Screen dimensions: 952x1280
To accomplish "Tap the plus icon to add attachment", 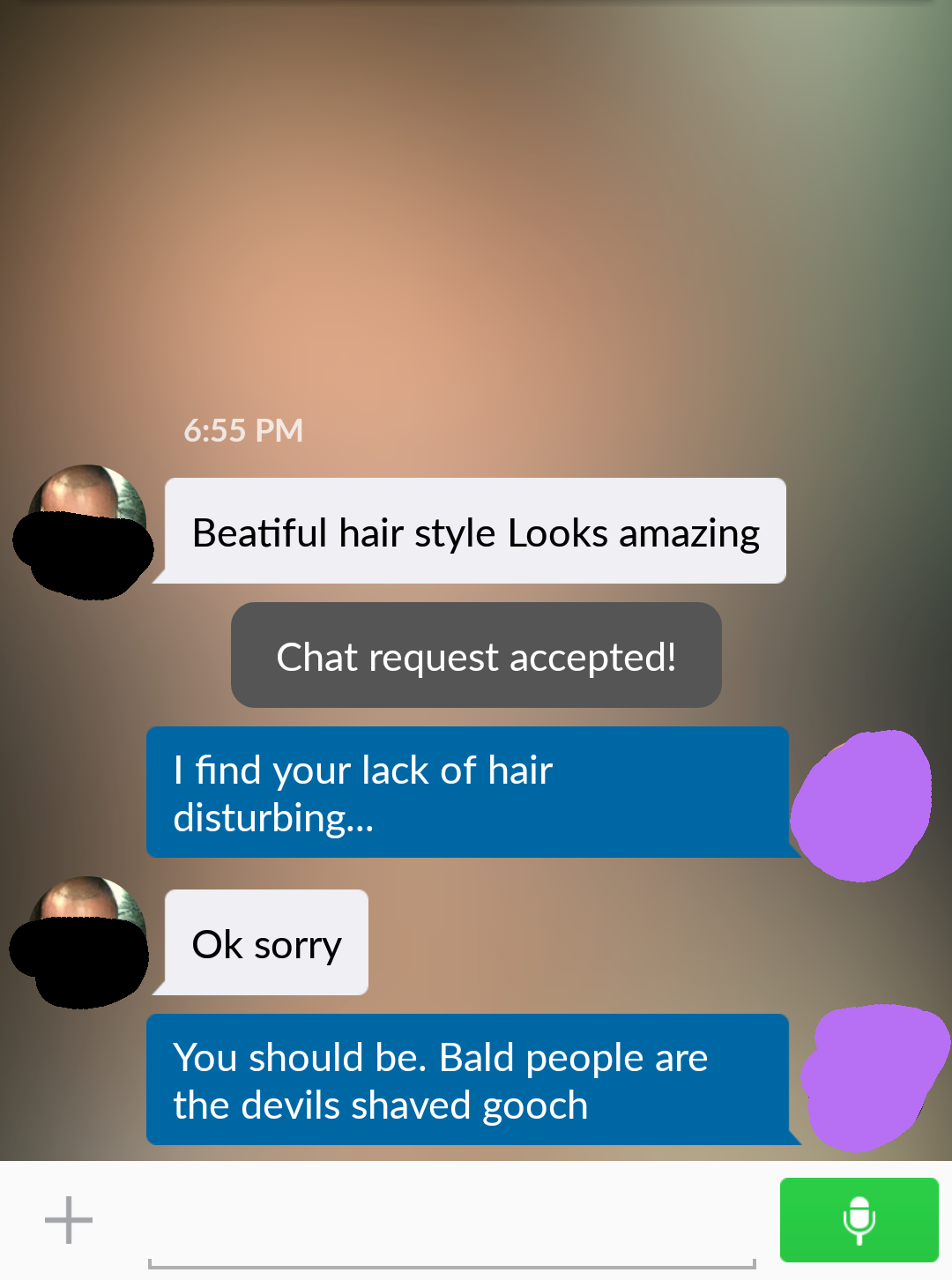I will pyautogui.click(x=69, y=1220).
